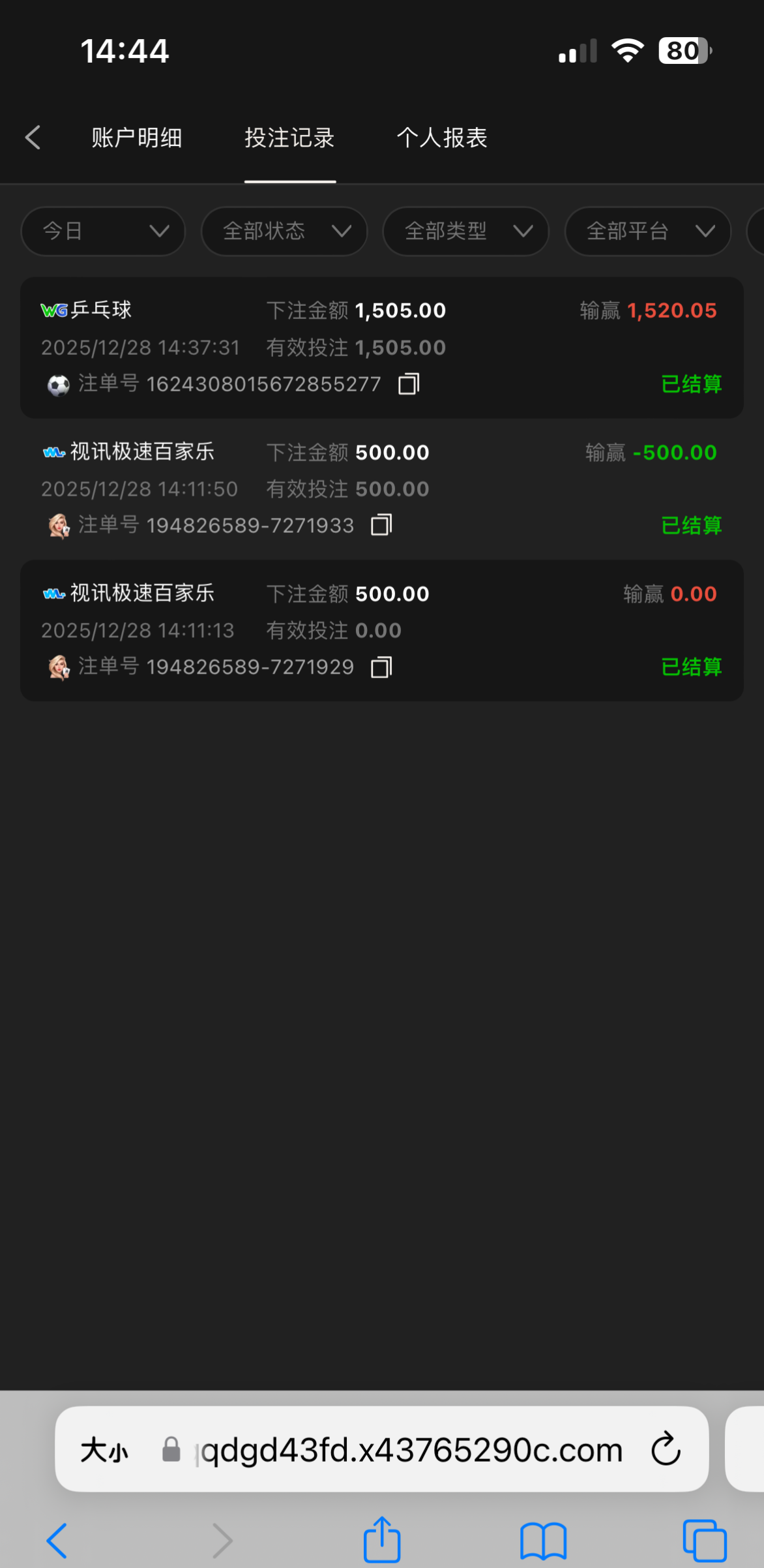The width and height of the screenshot is (764, 1568).
Task: Copy bet number 1624308015672855277
Action: 409,384
